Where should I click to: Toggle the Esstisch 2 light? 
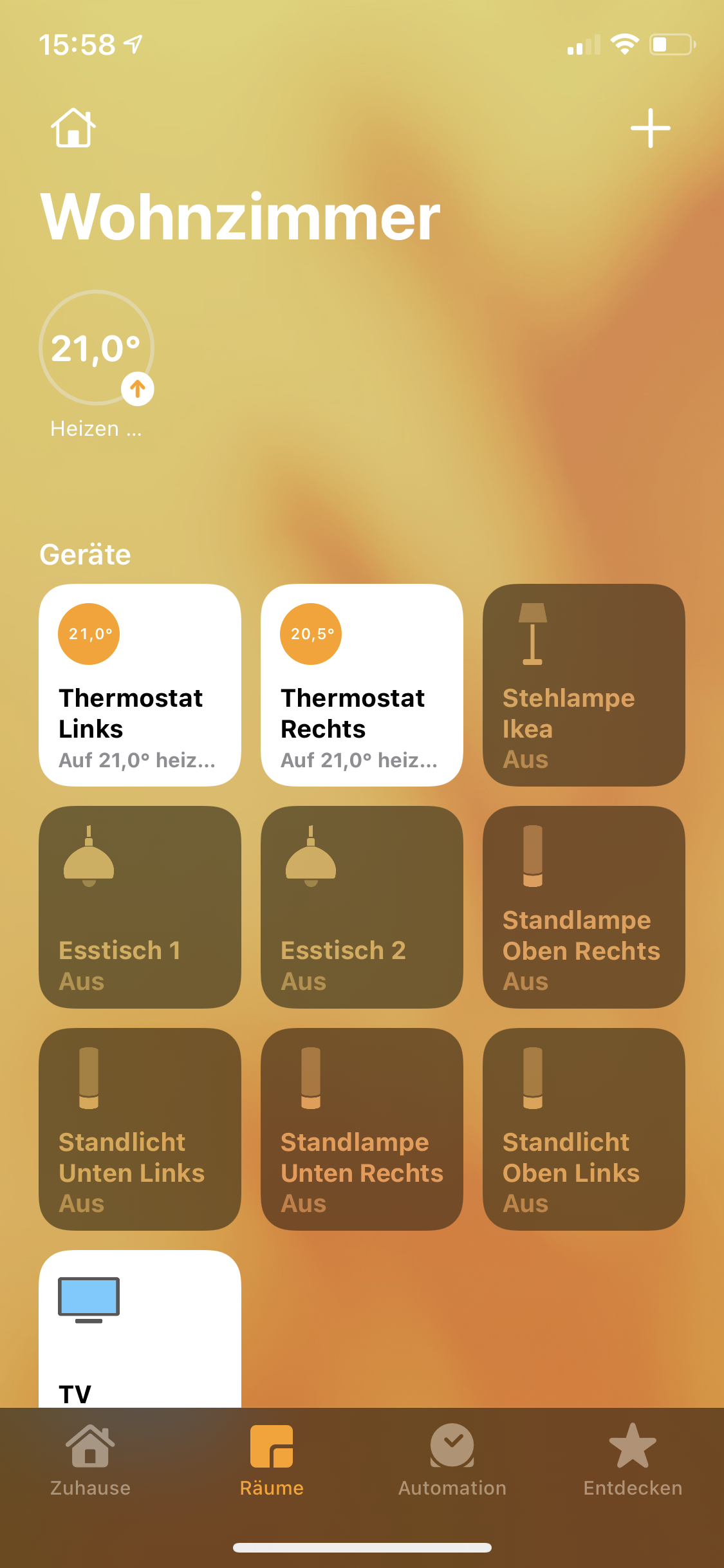coord(362,907)
